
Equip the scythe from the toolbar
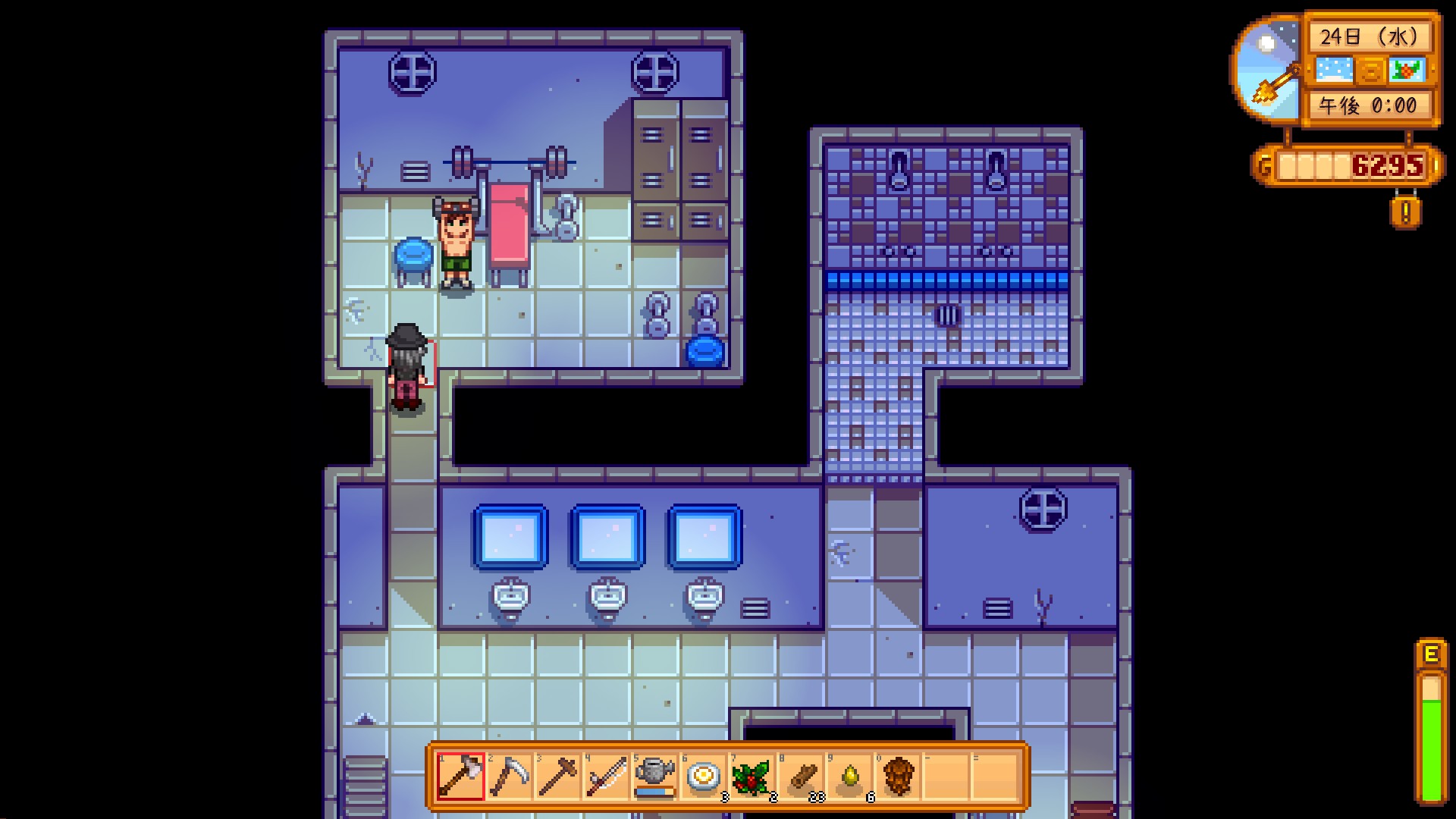(509, 777)
